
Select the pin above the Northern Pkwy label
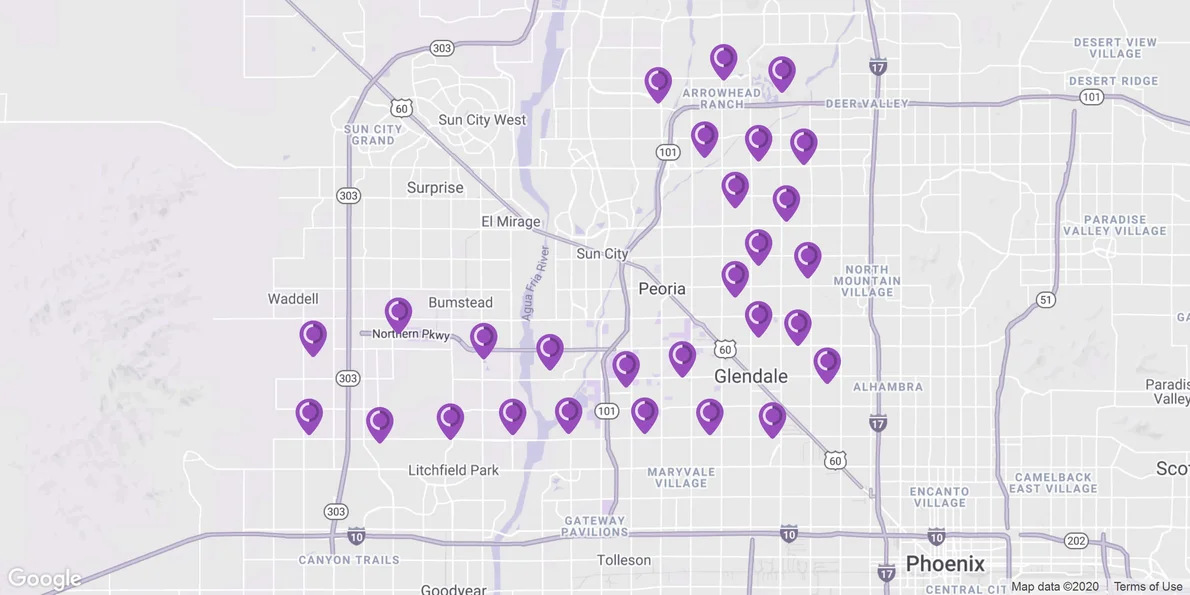[x=398, y=313]
